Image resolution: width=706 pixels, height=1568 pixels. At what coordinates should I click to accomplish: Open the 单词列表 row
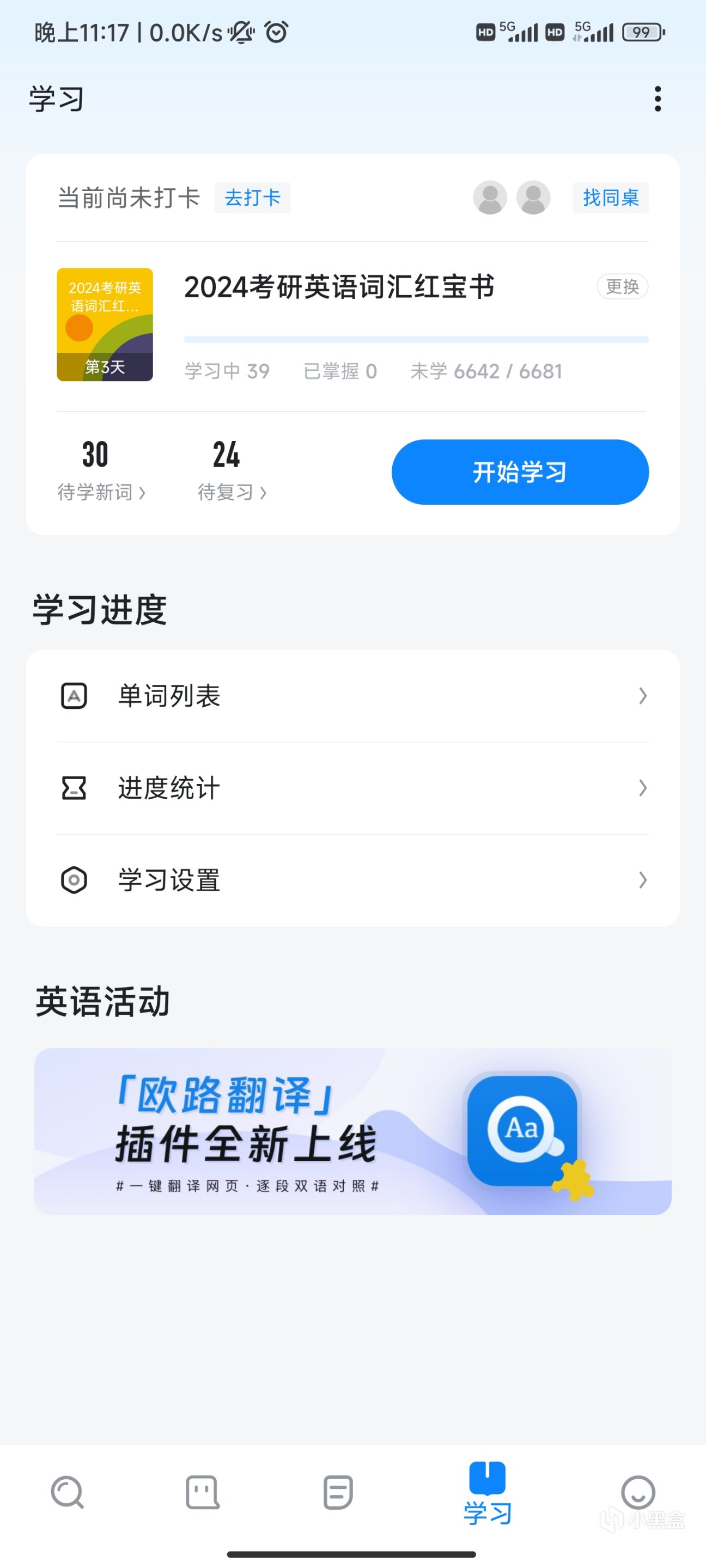click(352, 696)
